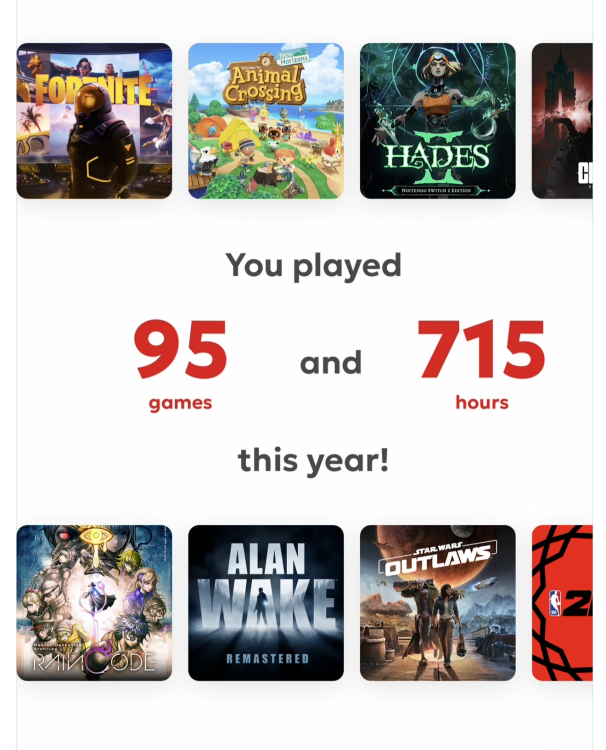Choose the Star Wars Outlaws tile
606x750 pixels.
[x=437, y=603]
